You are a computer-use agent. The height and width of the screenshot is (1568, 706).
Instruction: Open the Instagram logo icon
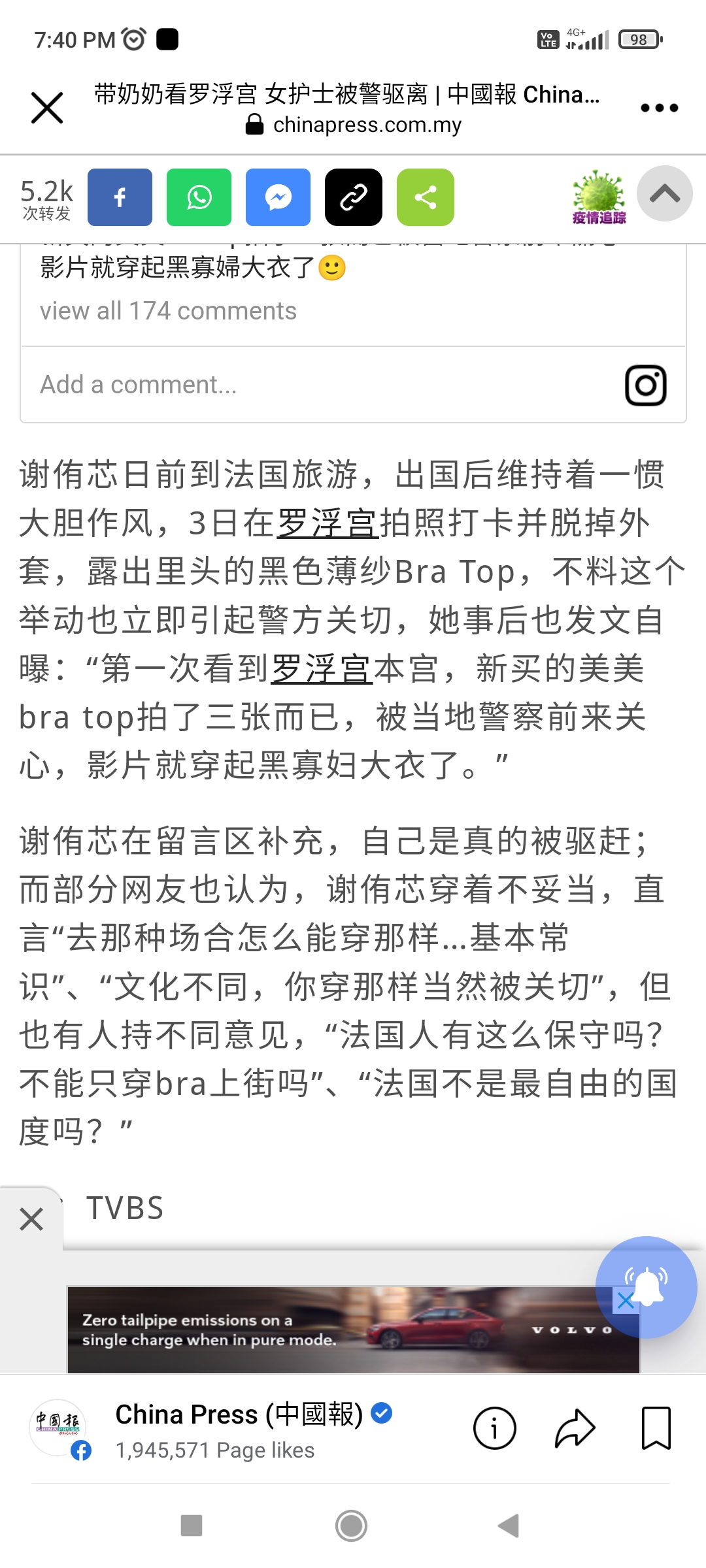pos(646,385)
